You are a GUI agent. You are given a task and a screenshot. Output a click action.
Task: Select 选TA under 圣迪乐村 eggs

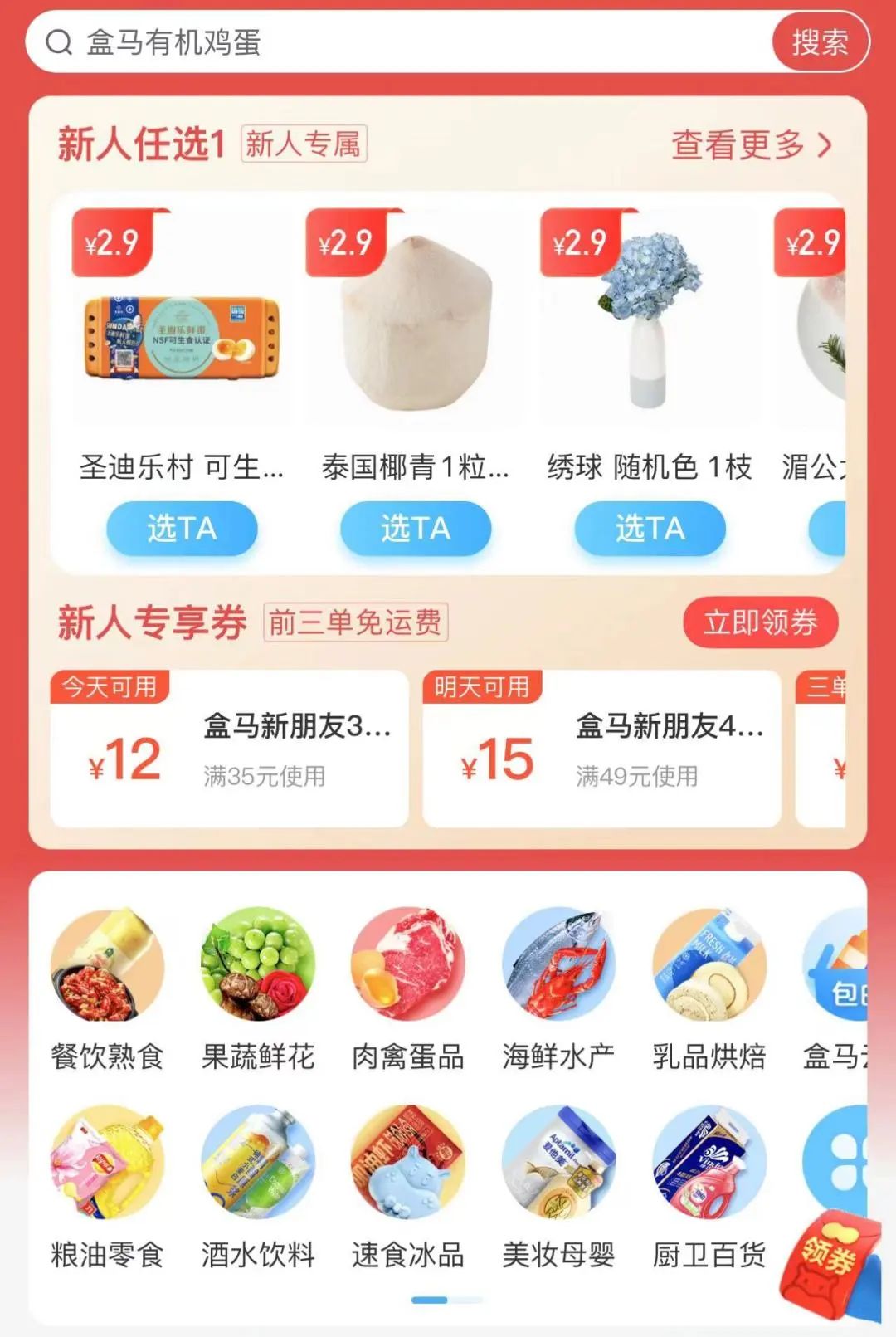tap(182, 528)
